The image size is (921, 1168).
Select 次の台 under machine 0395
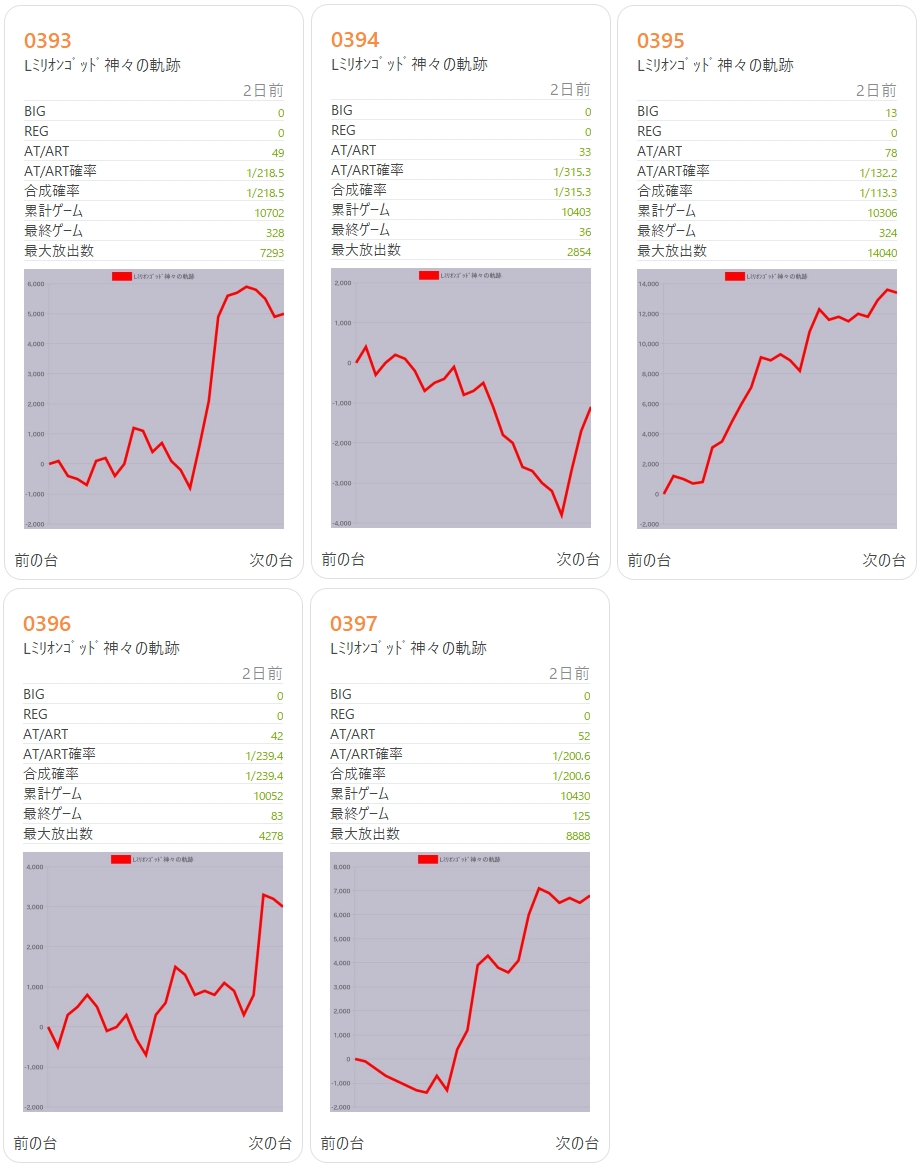click(884, 560)
